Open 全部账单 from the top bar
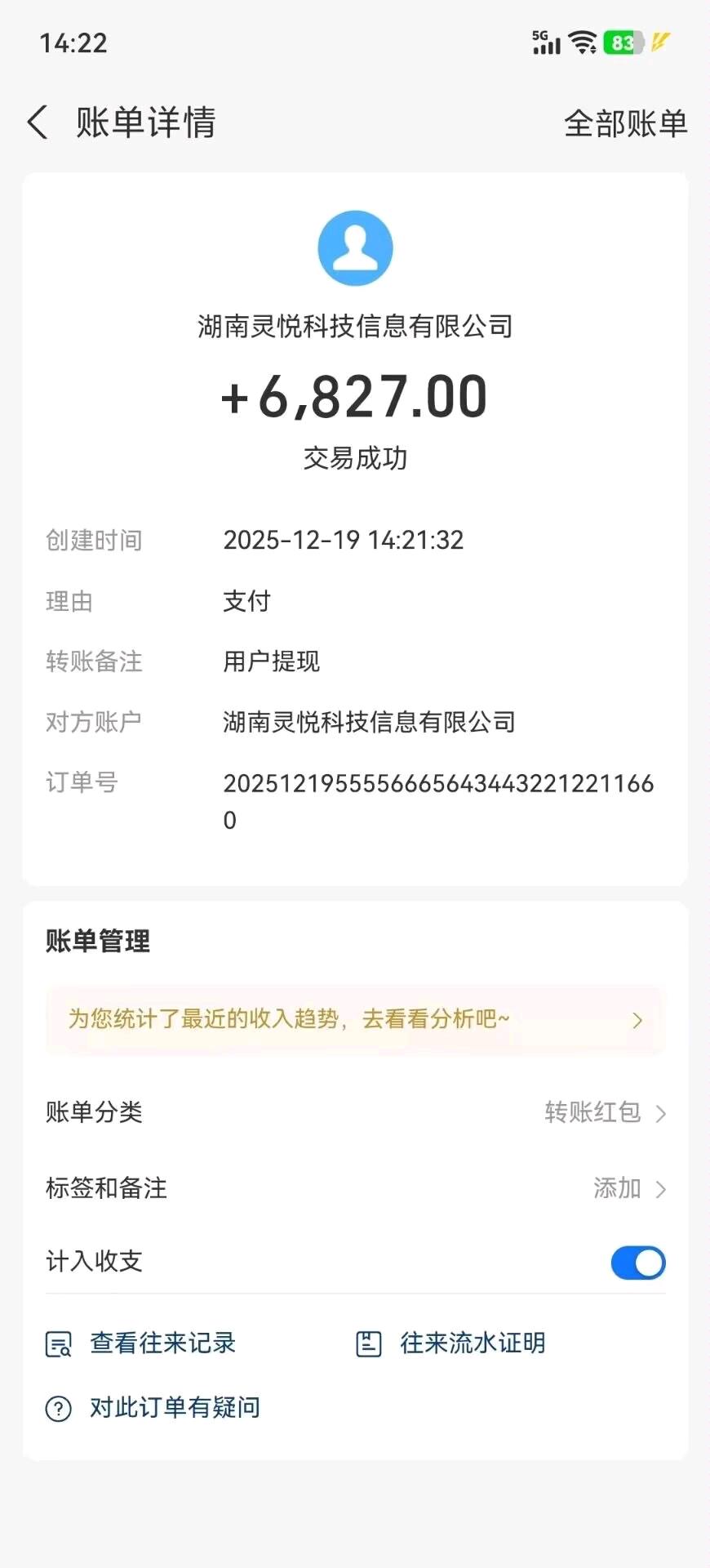 click(625, 122)
